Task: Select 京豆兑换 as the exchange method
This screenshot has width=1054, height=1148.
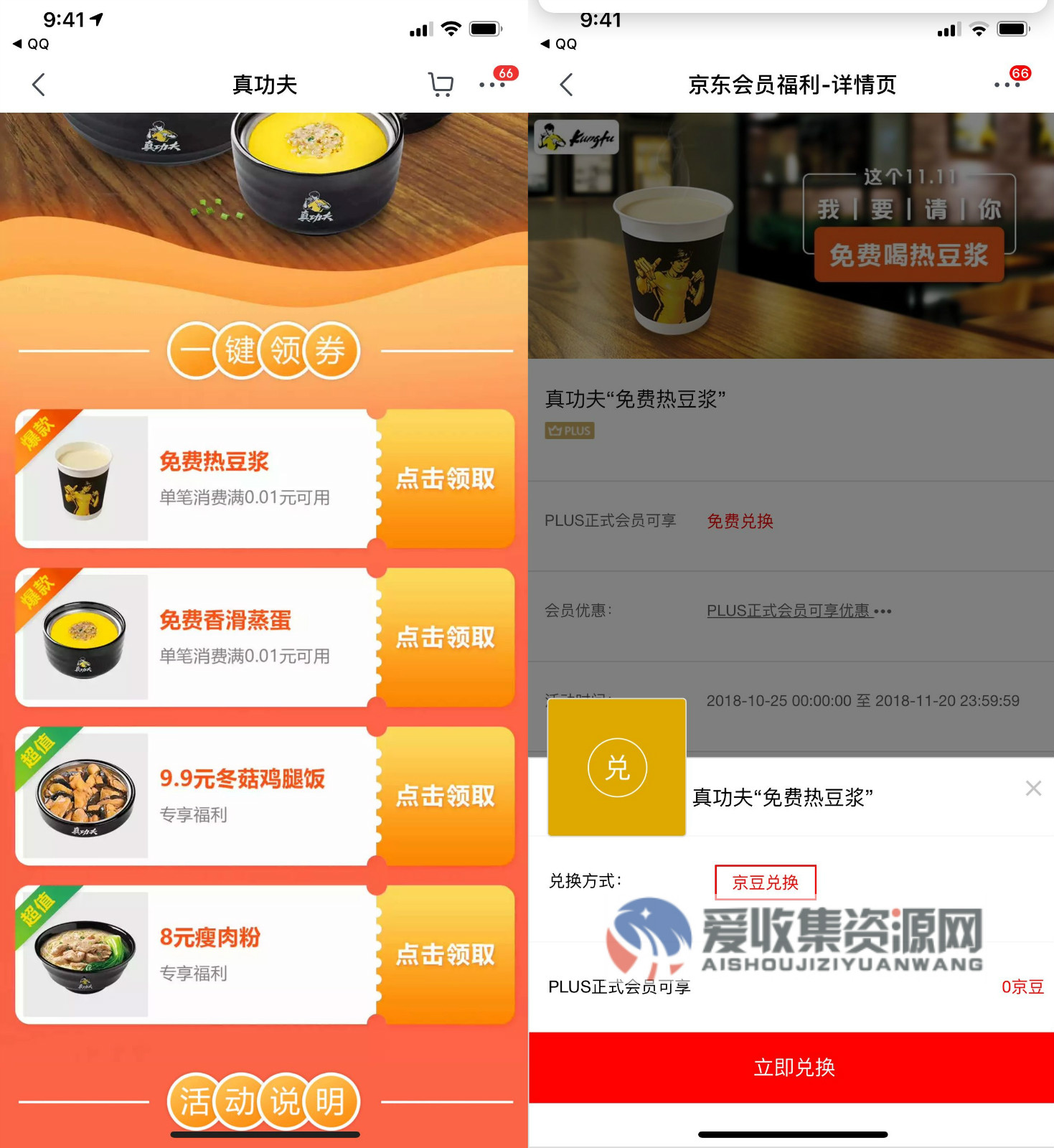Action: 765,882
